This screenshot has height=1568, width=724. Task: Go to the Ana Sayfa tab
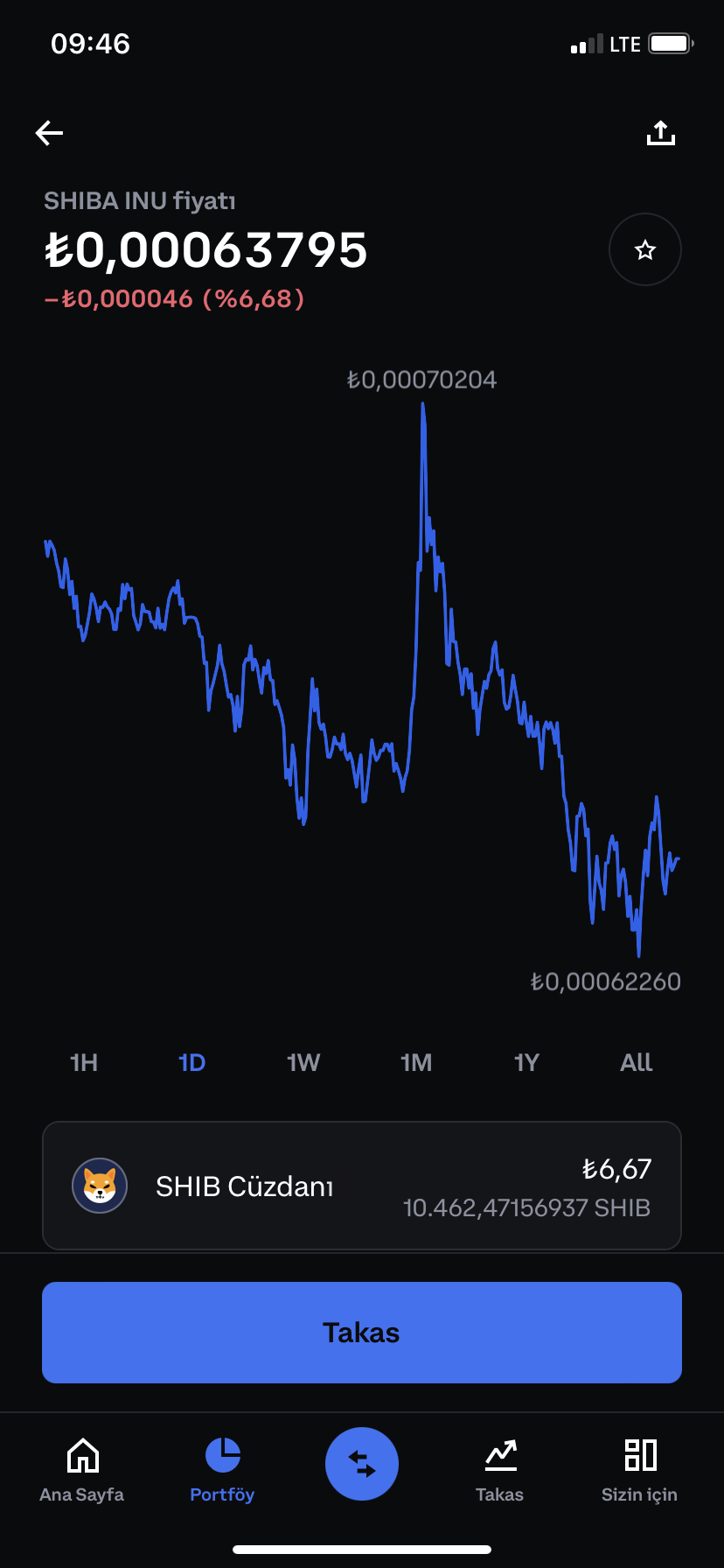click(82, 1470)
